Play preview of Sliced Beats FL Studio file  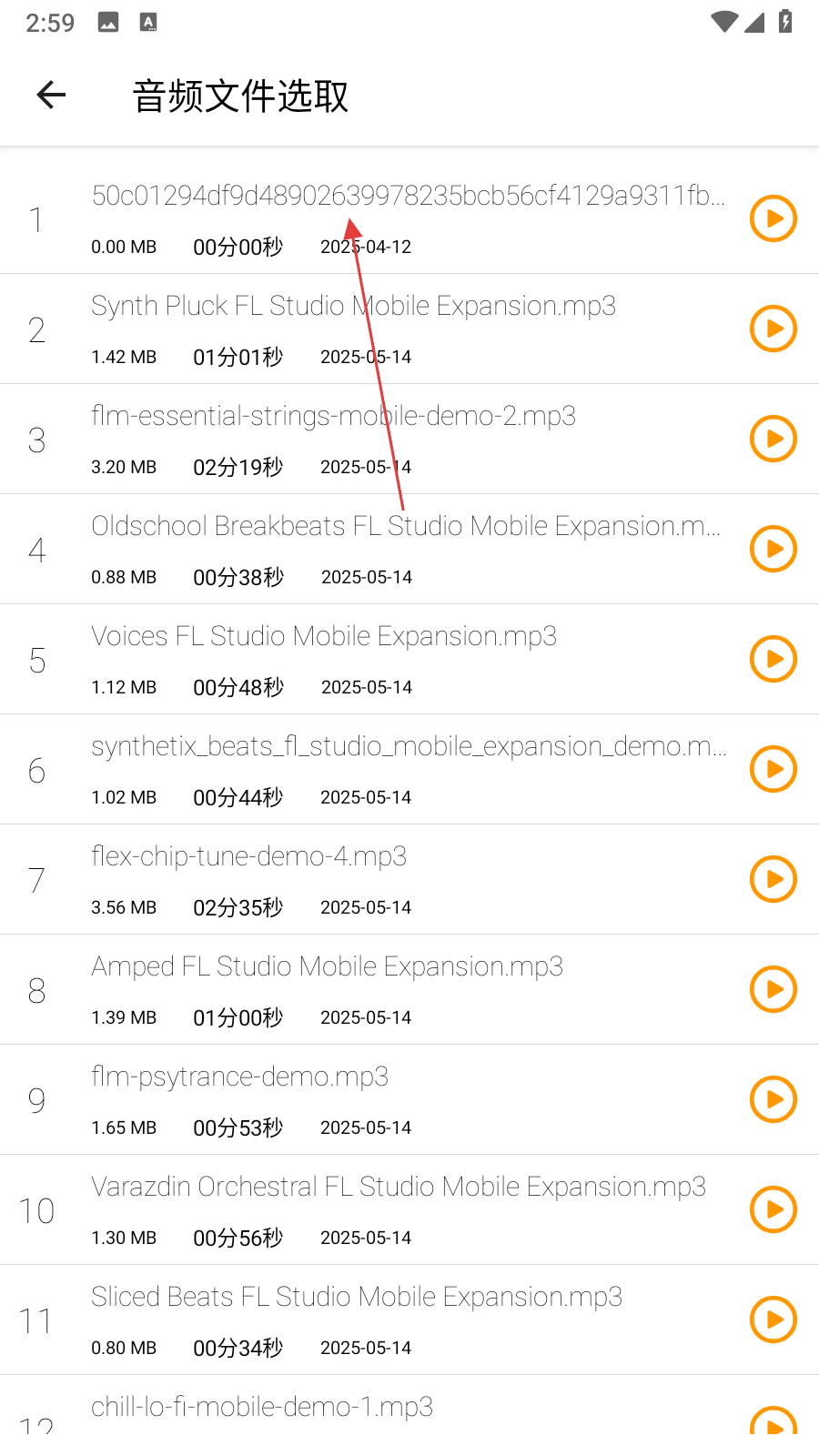pos(773,1319)
